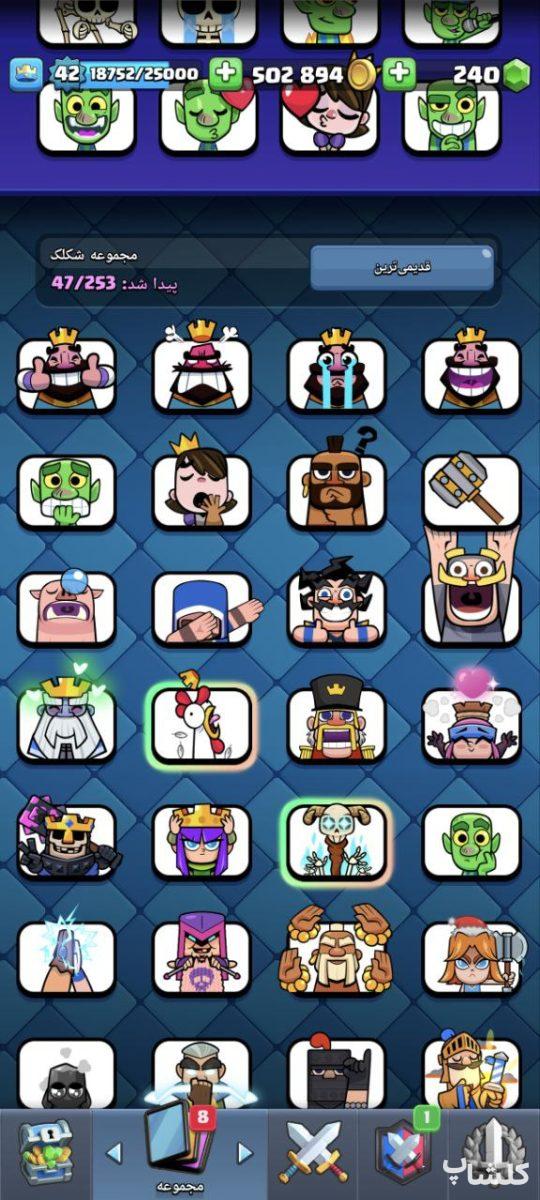Select the crying King emote
Image resolution: width=540 pixels, height=1200 pixels.
pos(337,370)
